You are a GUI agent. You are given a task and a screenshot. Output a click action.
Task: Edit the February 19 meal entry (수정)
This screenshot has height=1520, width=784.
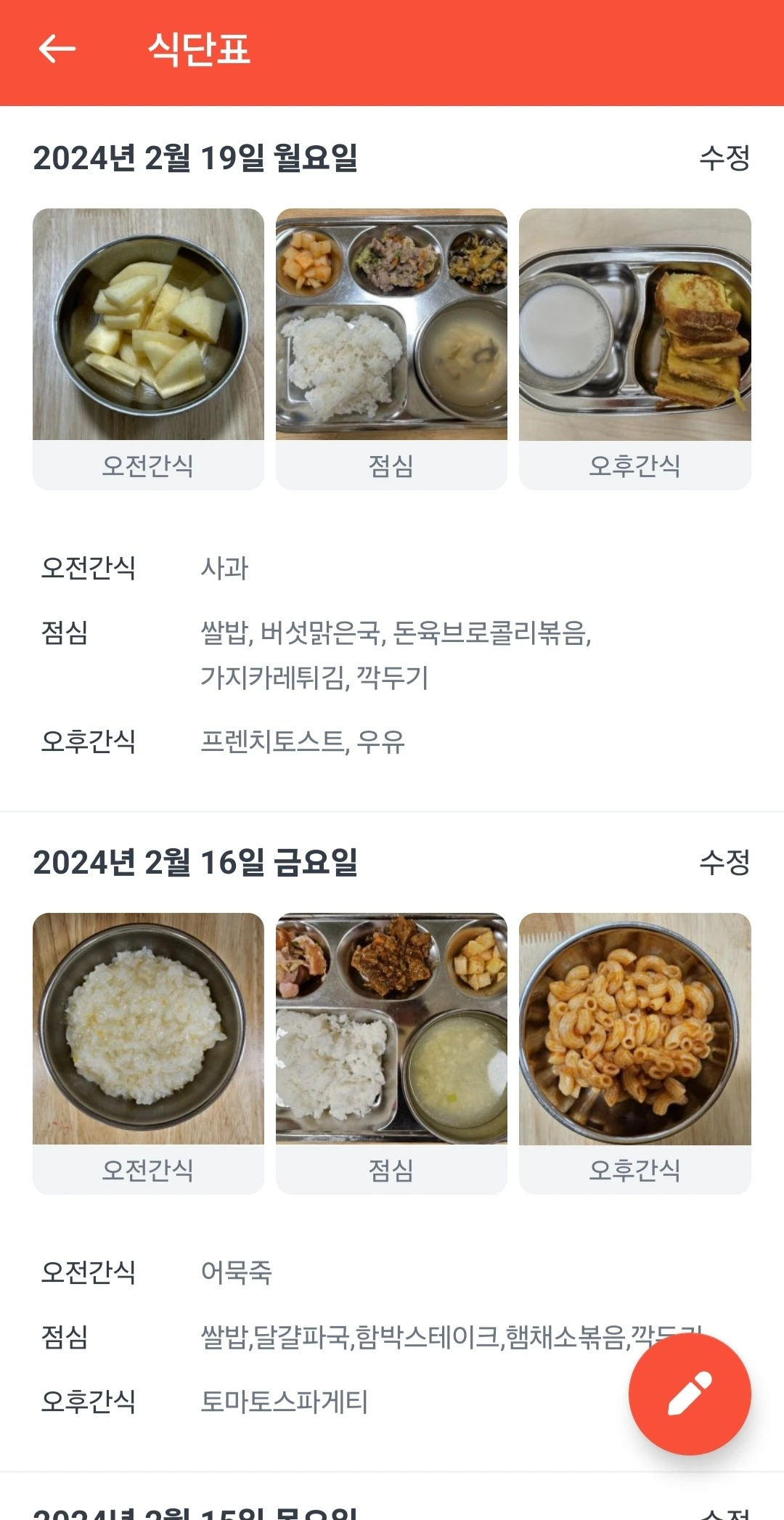[x=724, y=158]
